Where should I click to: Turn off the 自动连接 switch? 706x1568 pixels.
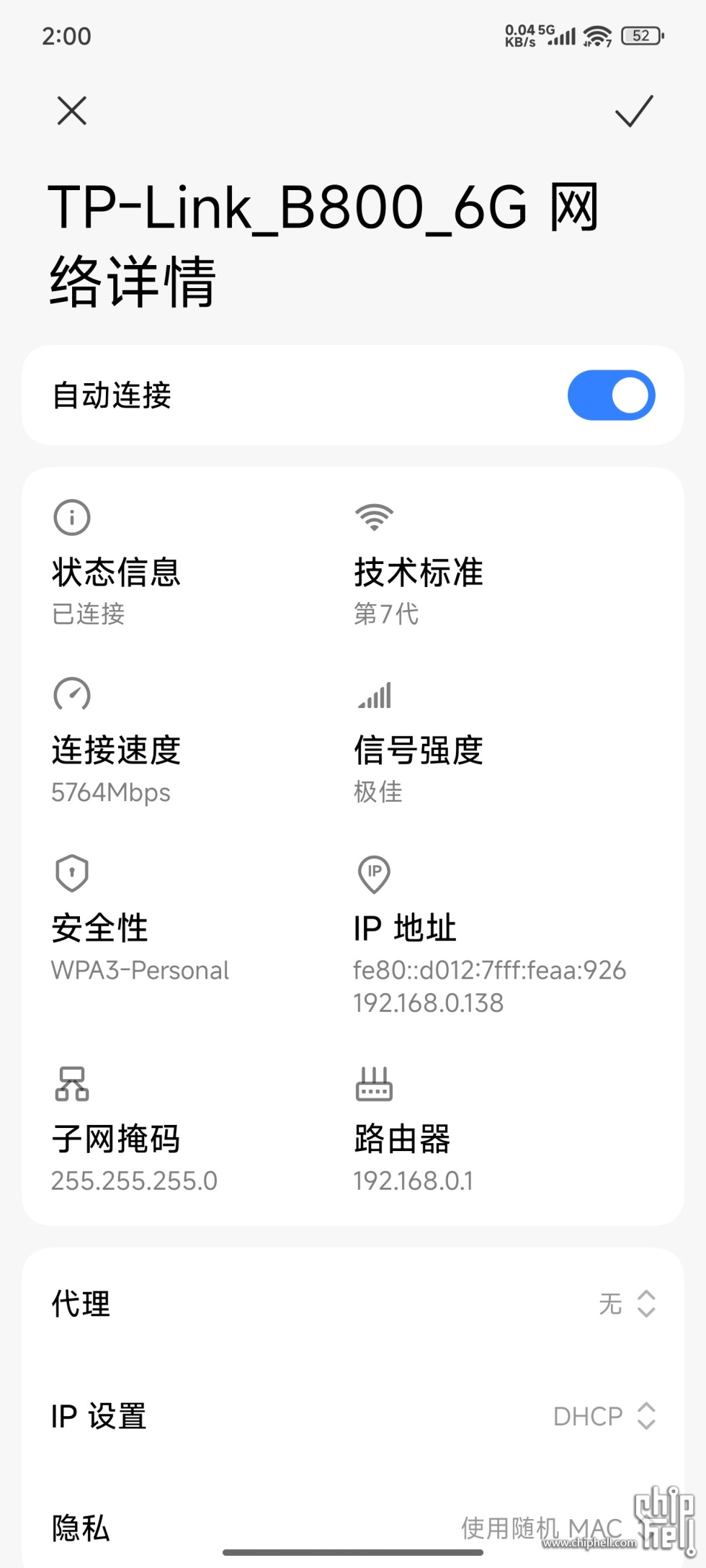[x=611, y=395]
